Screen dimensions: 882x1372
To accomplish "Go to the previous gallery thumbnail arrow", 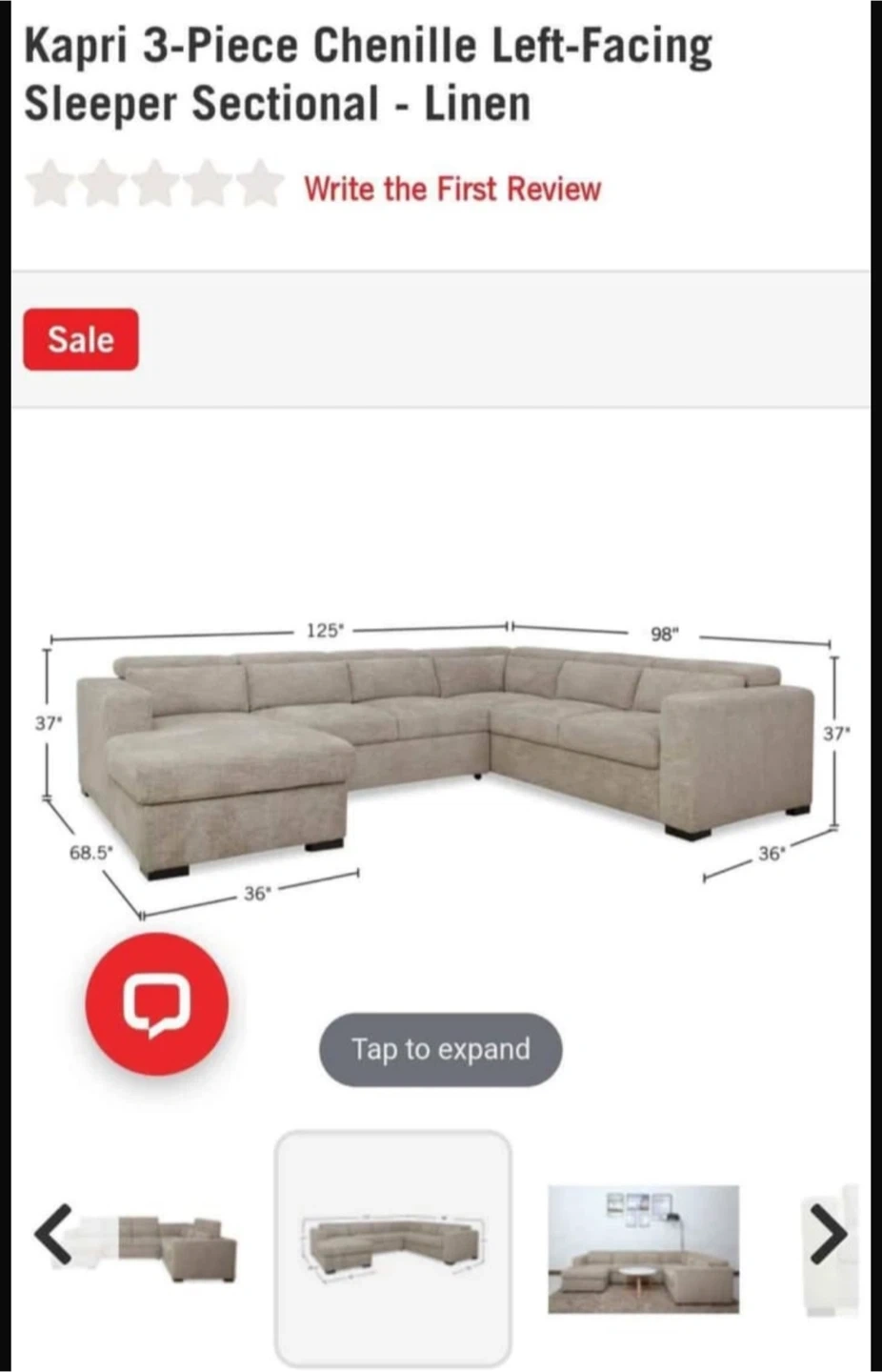I will [x=53, y=1234].
